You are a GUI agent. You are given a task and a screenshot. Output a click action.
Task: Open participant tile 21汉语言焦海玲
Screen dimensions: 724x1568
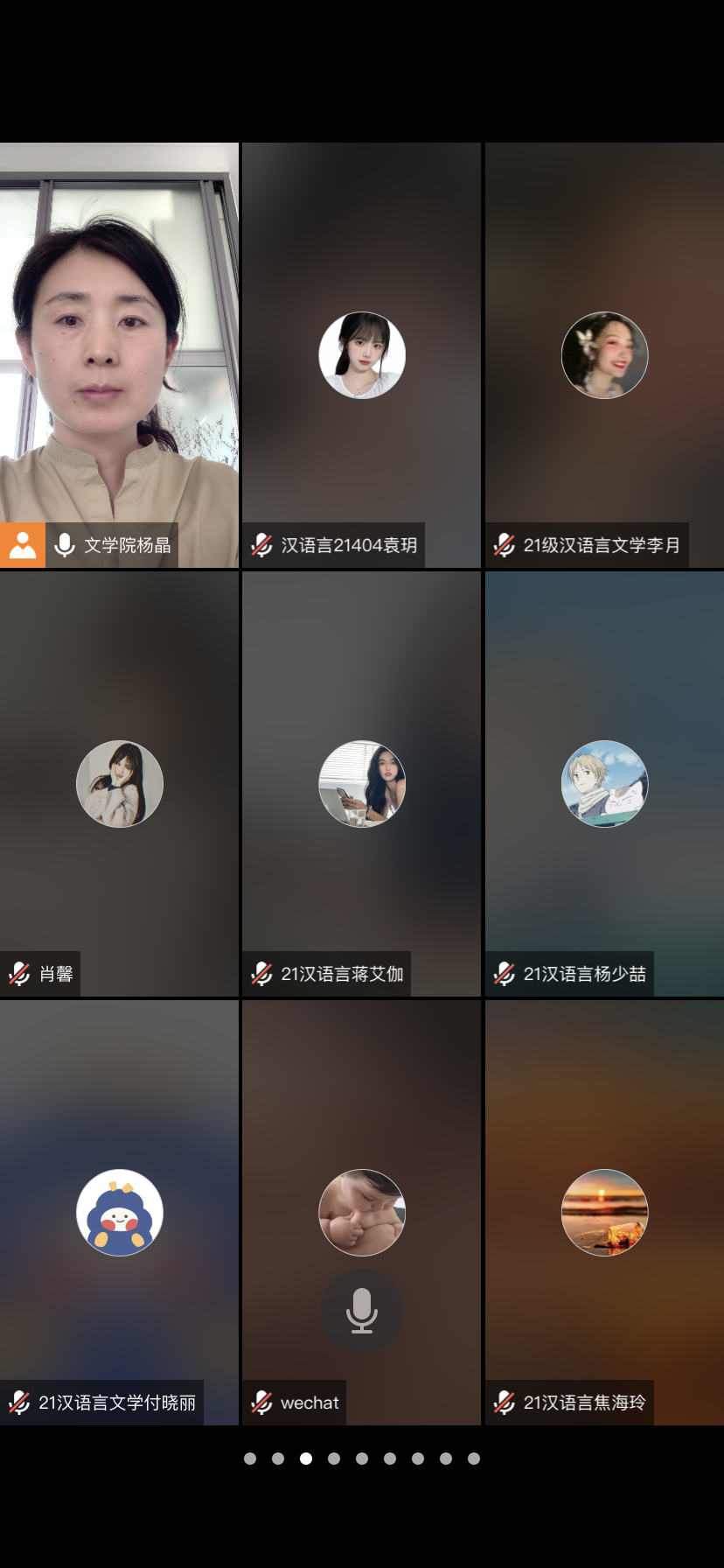(604, 1212)
